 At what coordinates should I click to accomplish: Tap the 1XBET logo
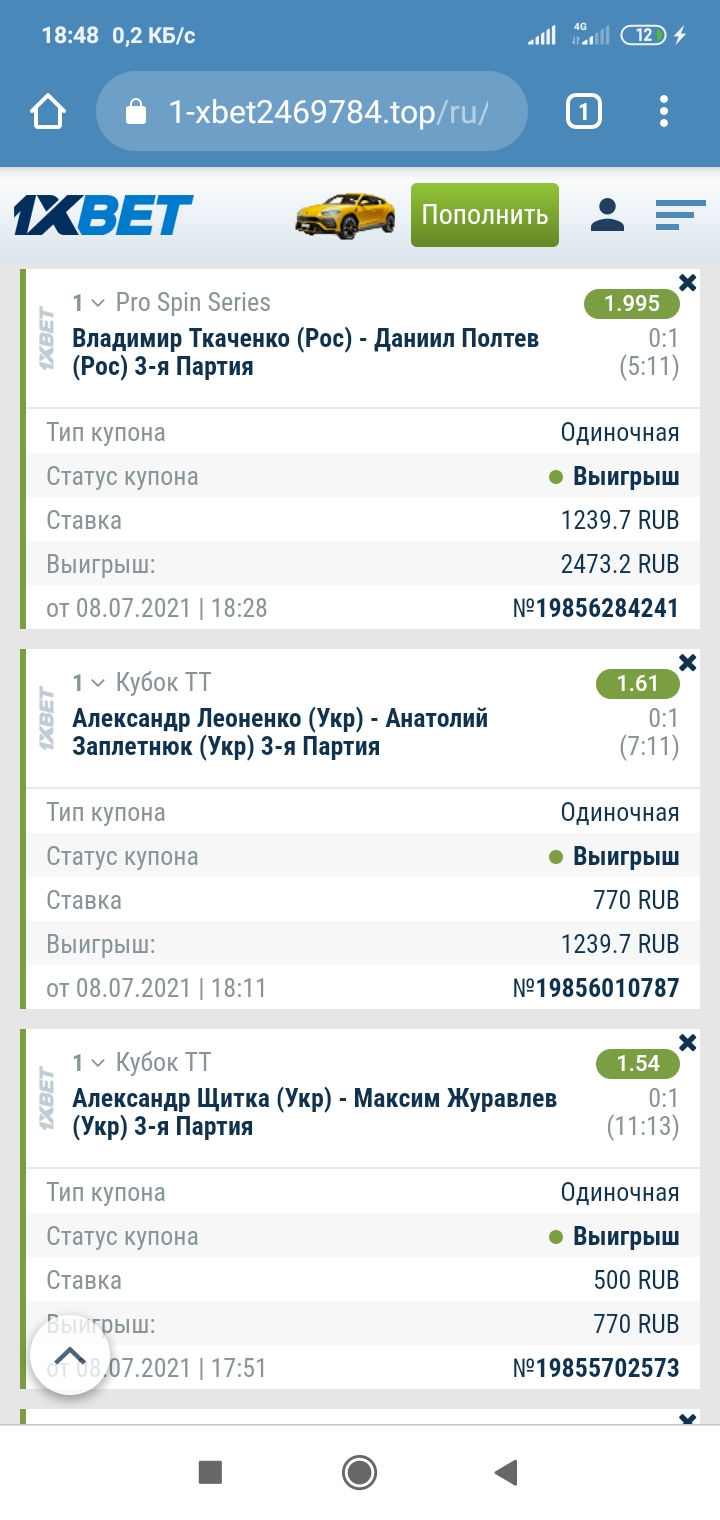[x=103, y=215]
